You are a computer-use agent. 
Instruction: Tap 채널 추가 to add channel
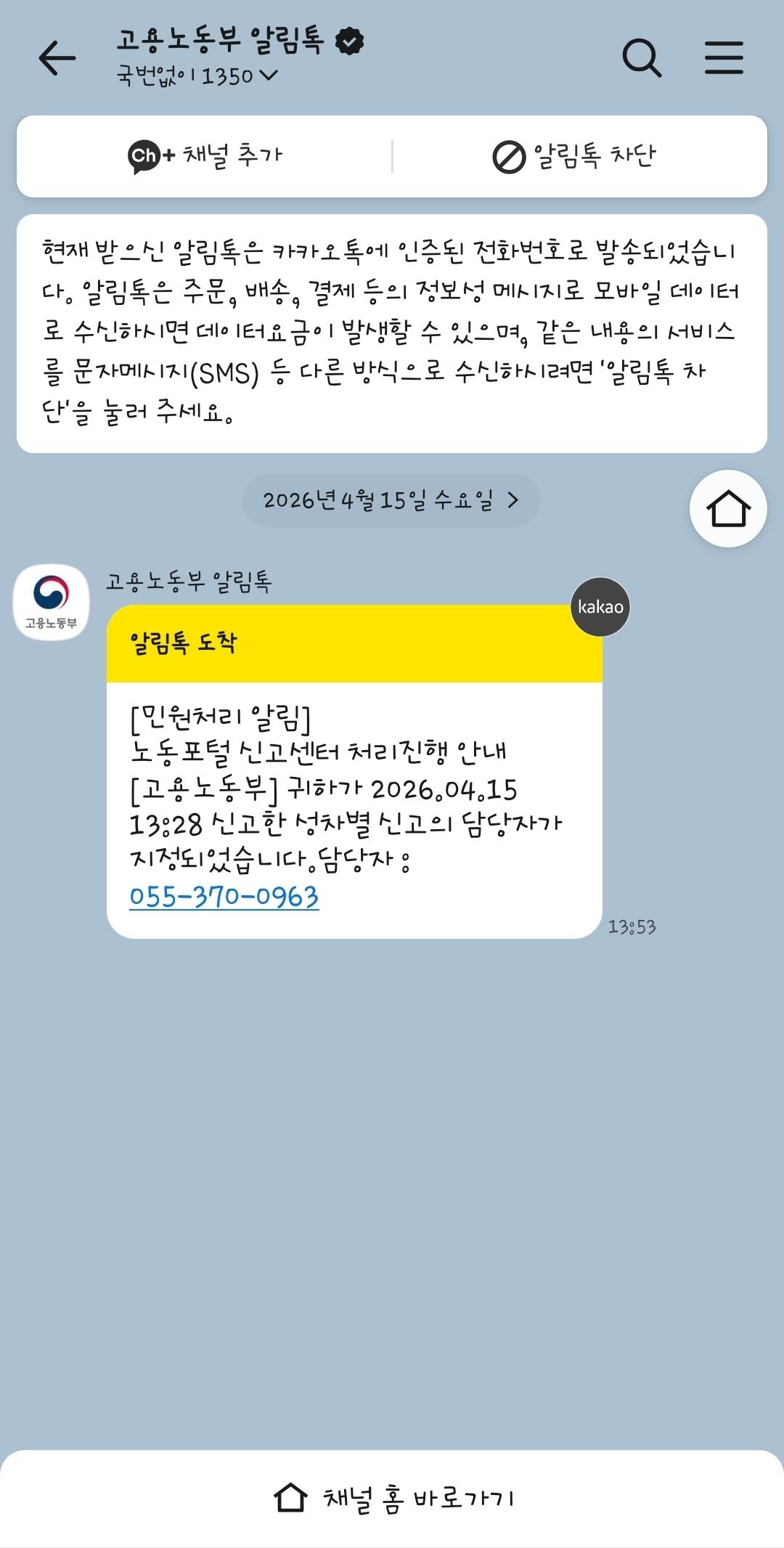click(x=205, y=155)
